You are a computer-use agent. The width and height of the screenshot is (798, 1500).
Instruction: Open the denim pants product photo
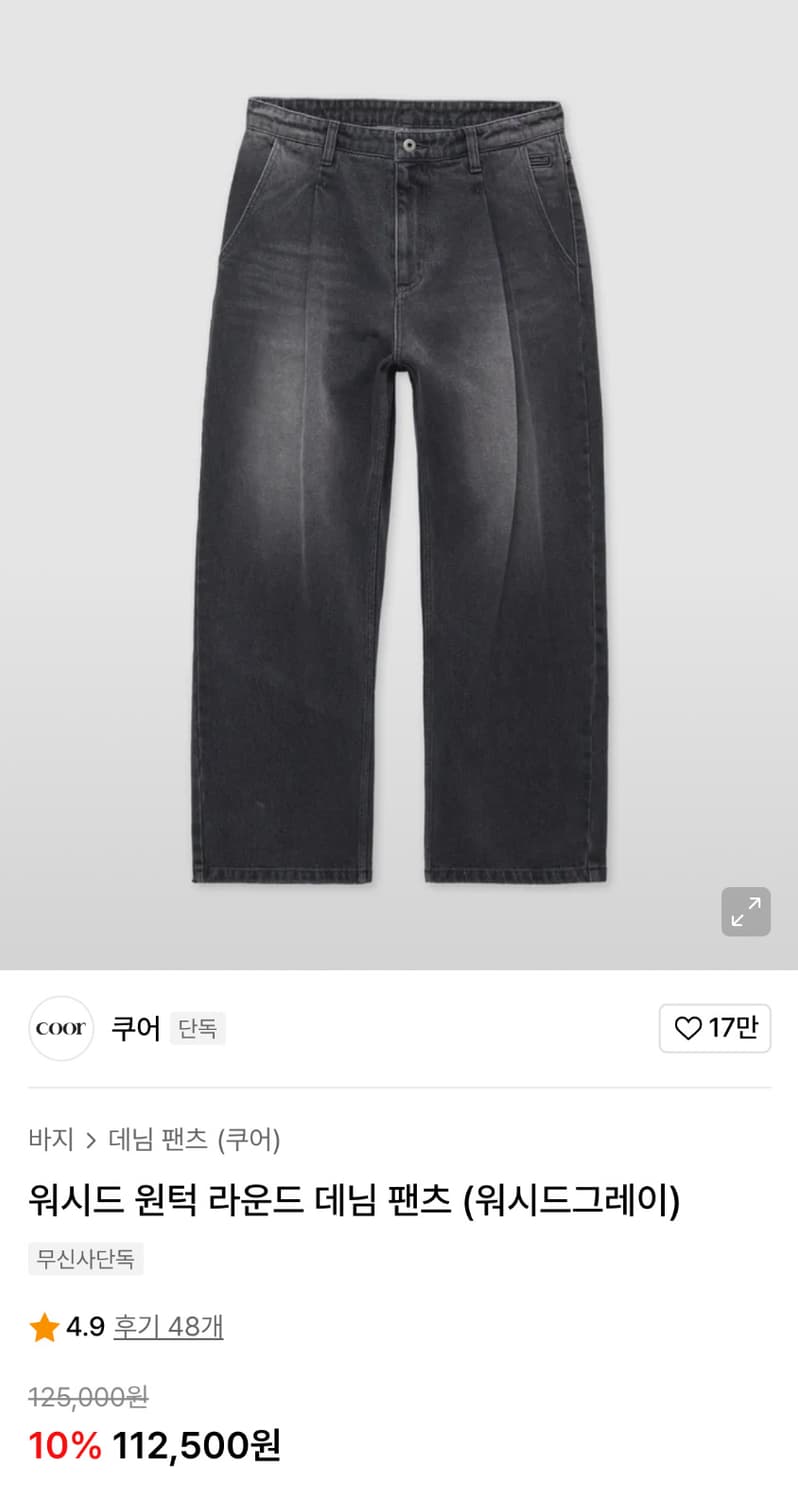[x=399, y=480]
